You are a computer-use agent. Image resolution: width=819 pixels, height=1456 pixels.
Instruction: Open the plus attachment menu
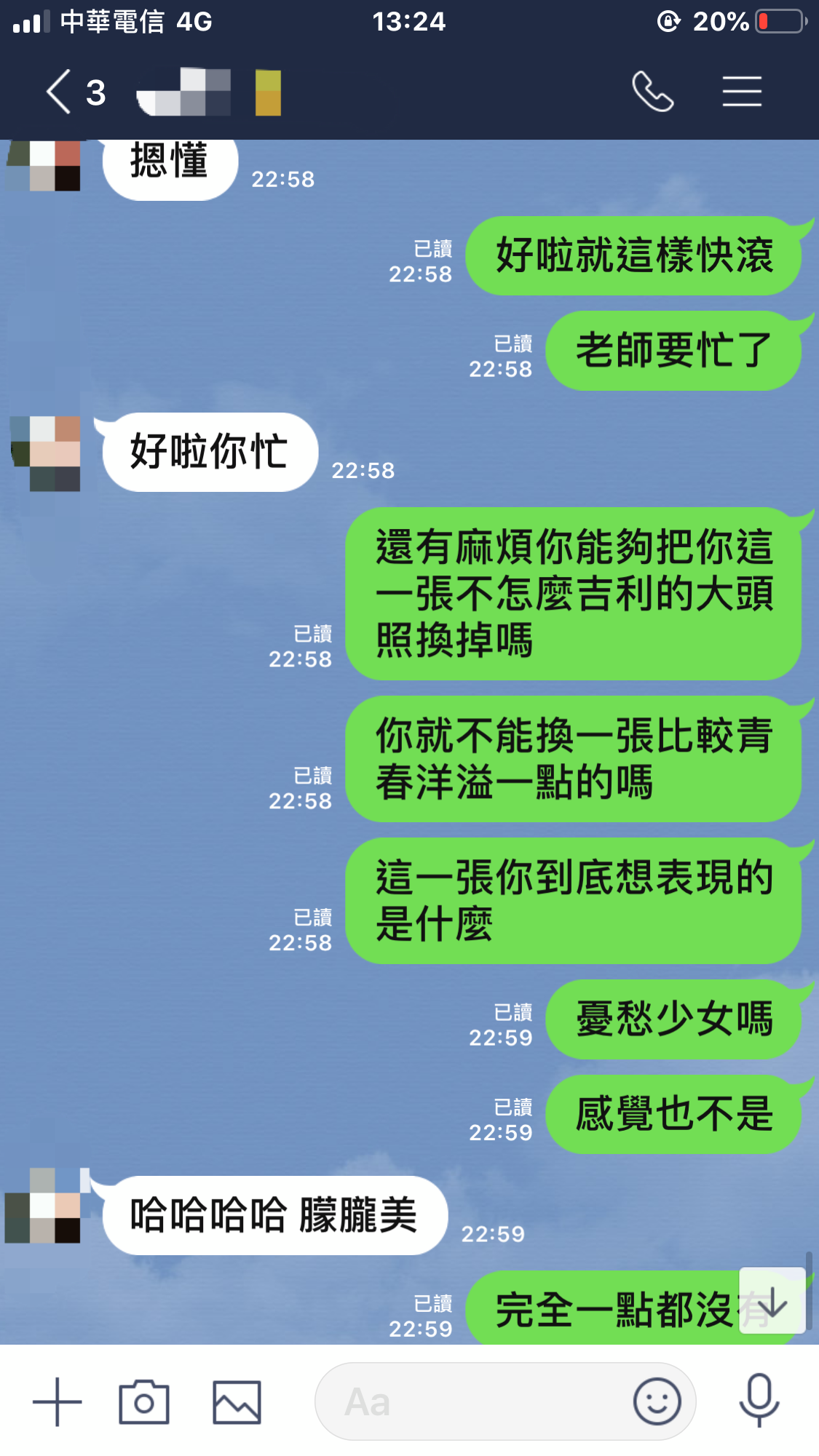click(57, 1401)
